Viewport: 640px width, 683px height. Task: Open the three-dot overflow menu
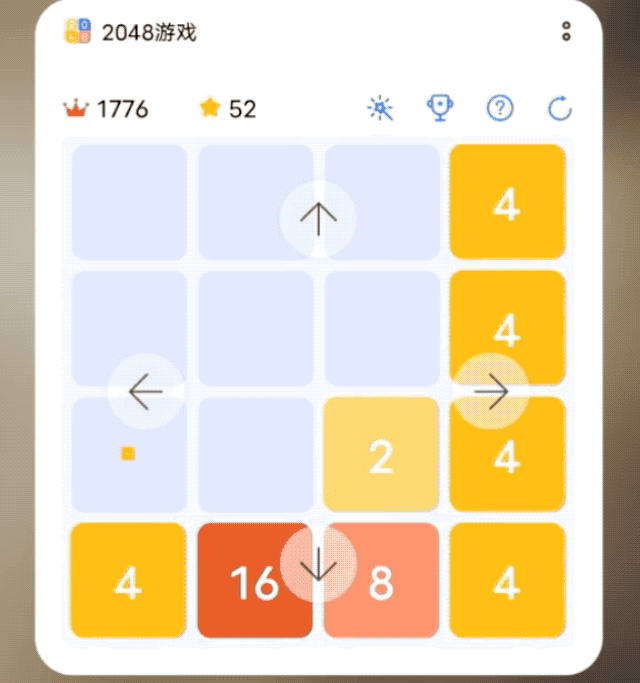566,32
